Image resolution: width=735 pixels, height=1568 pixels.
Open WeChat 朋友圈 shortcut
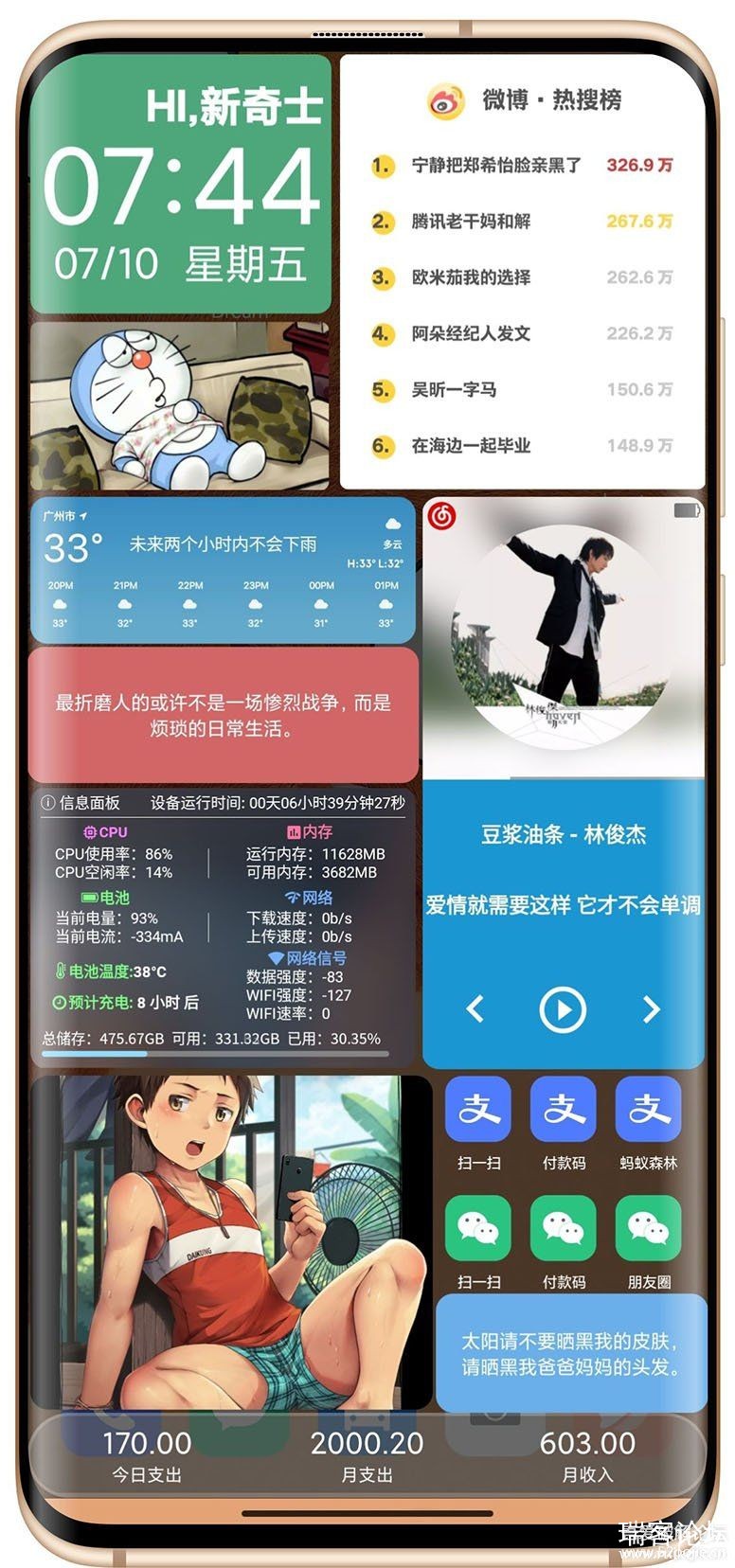point(649,1229)
